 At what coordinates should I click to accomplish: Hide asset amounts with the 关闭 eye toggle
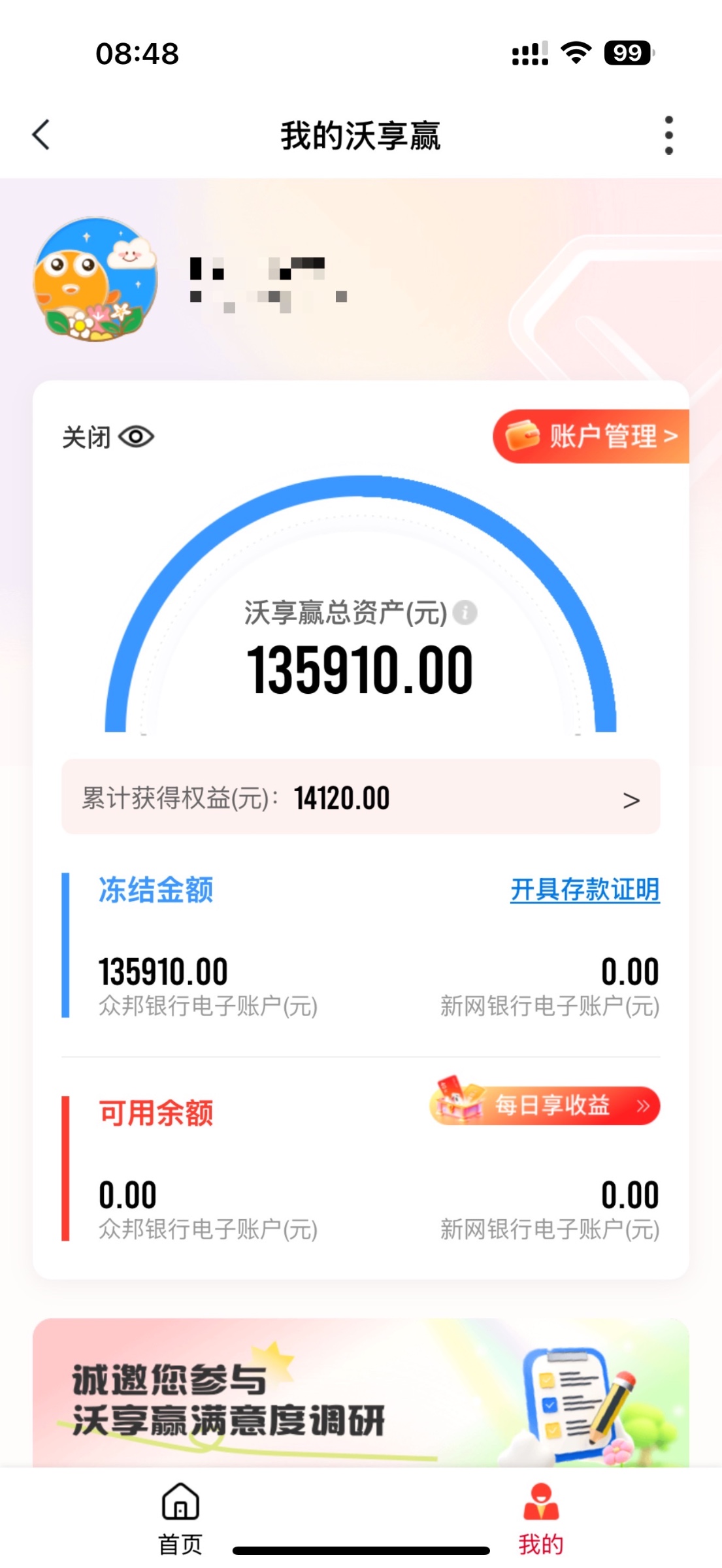(108, 437)
